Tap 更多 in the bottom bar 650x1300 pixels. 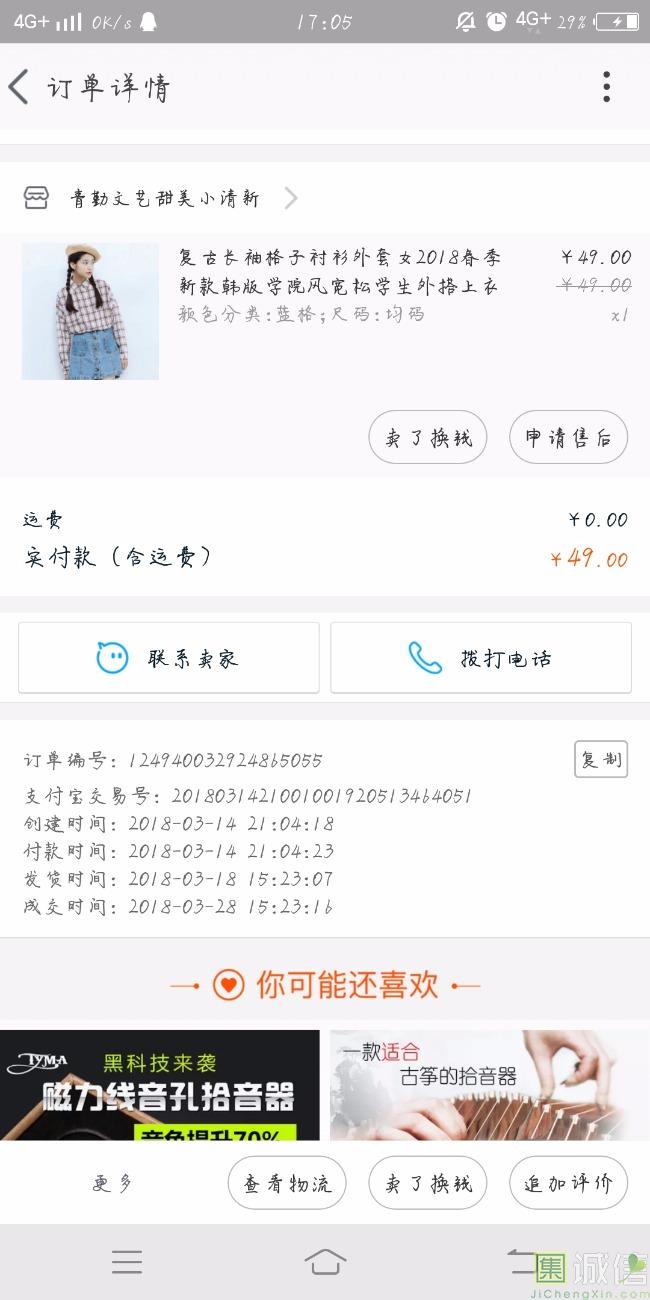[x=112, y=1183]
